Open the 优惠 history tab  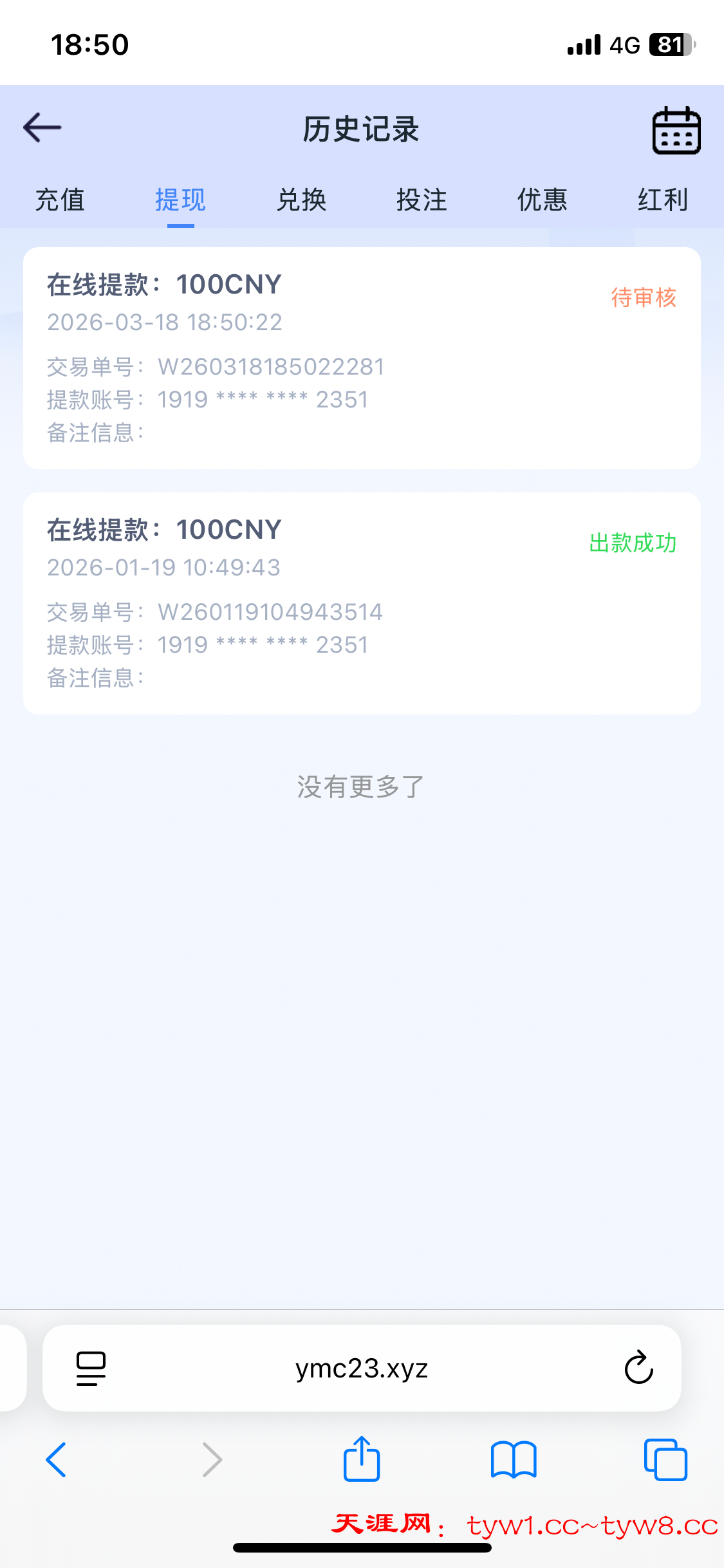coord(543,200)
